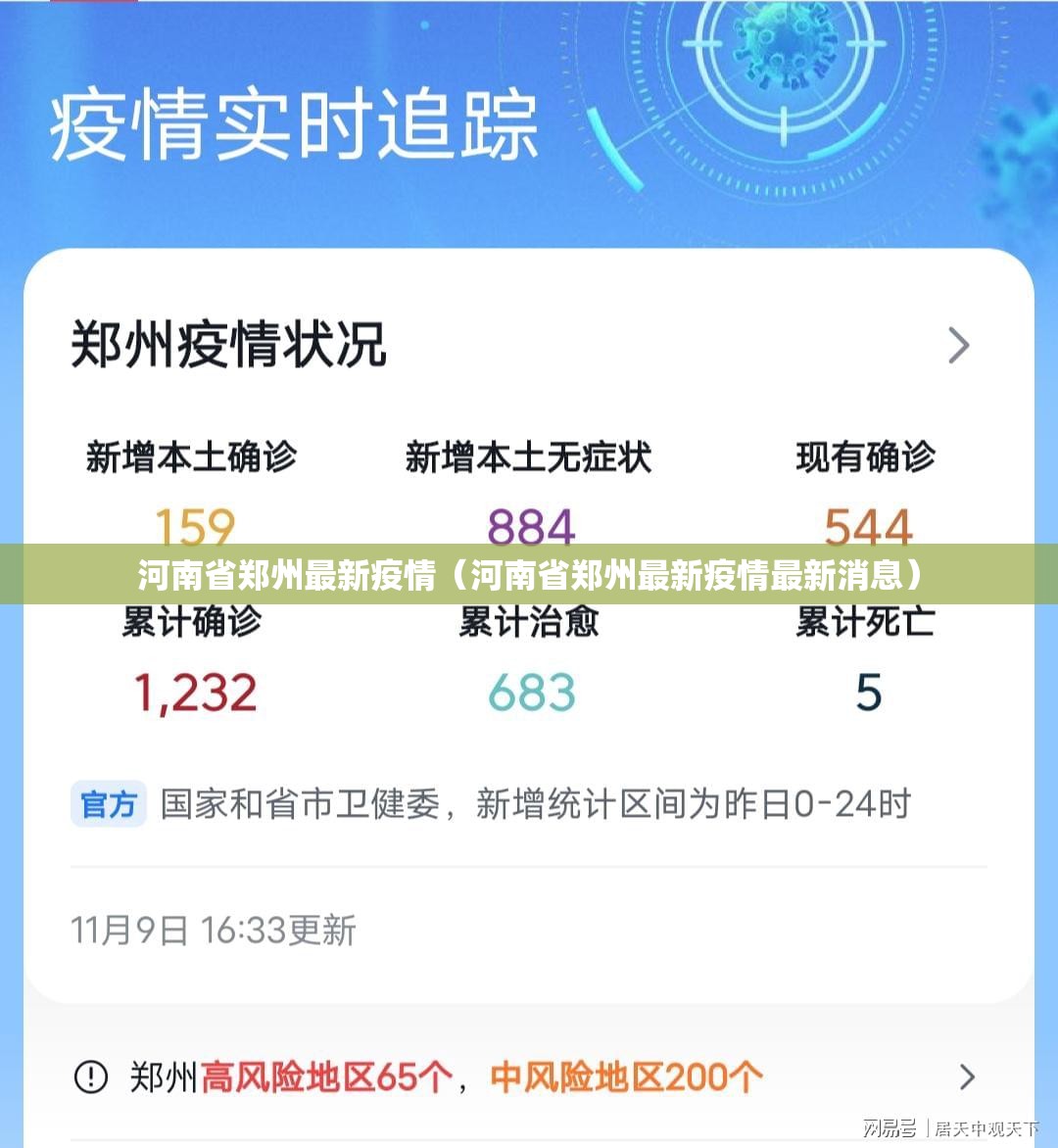The width and height of the screenshot is (1058, 1148).
Task: Click the 官方 official badge icon
Action: click(x=108, y=805)
